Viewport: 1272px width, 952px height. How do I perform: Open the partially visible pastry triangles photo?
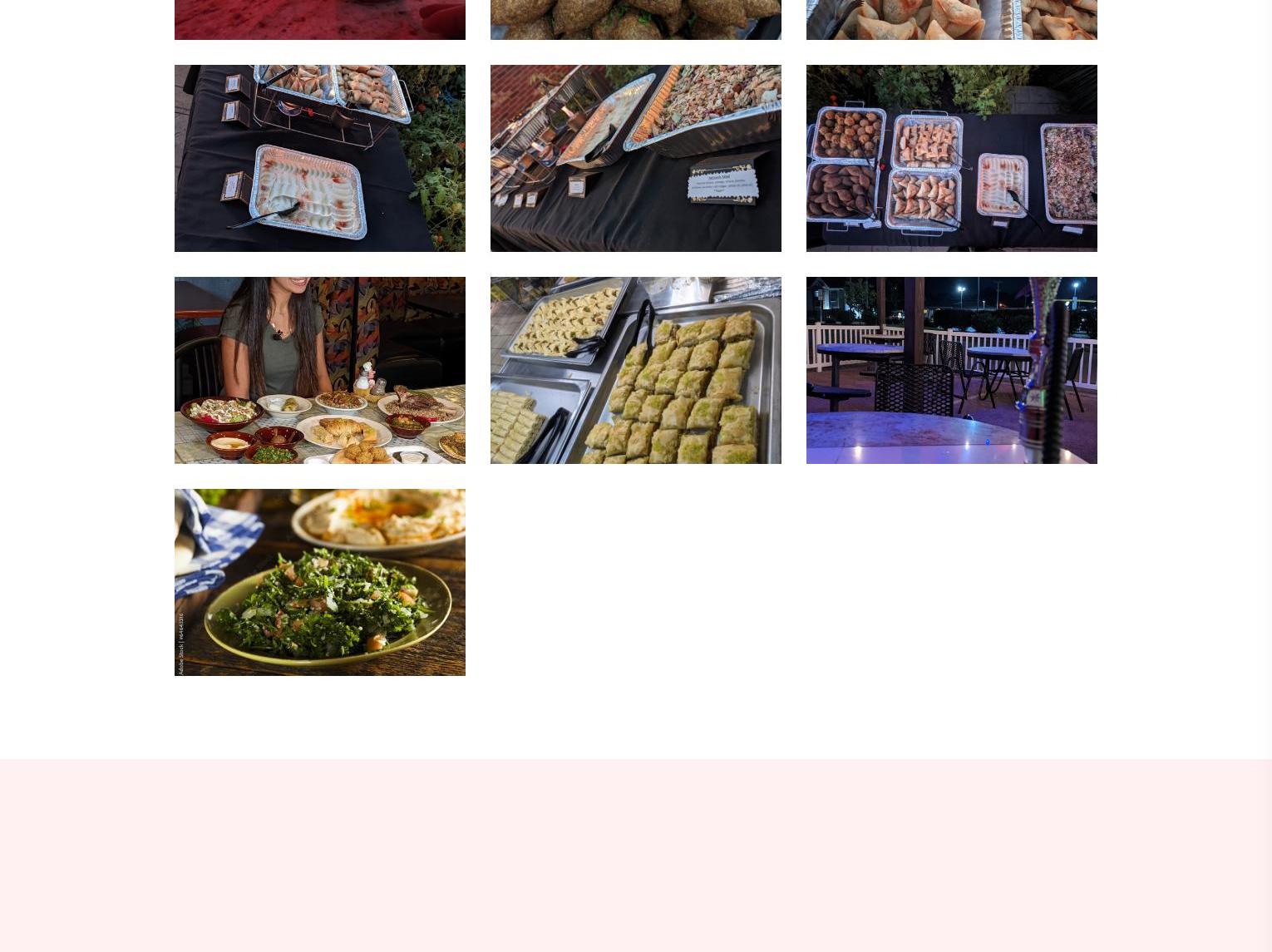[x=951, y=19]
